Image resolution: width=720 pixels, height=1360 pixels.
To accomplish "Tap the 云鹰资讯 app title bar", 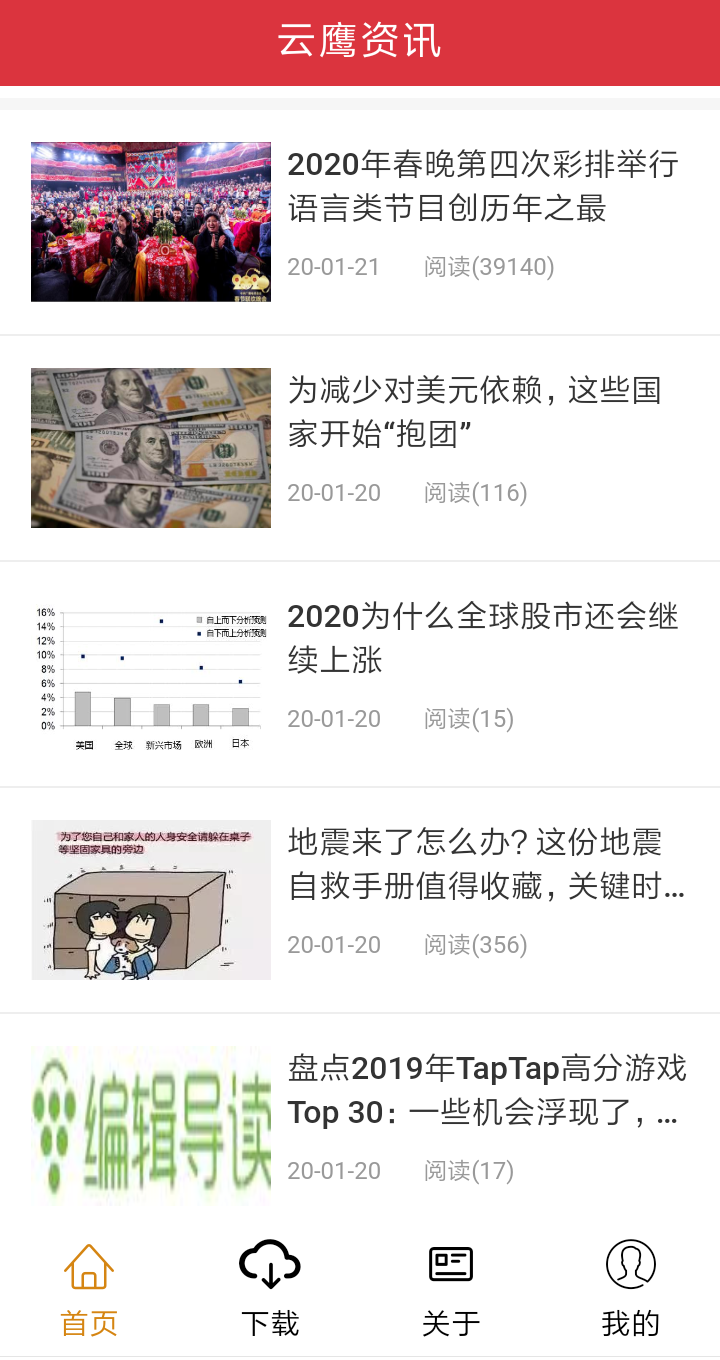I will point(360,42).
